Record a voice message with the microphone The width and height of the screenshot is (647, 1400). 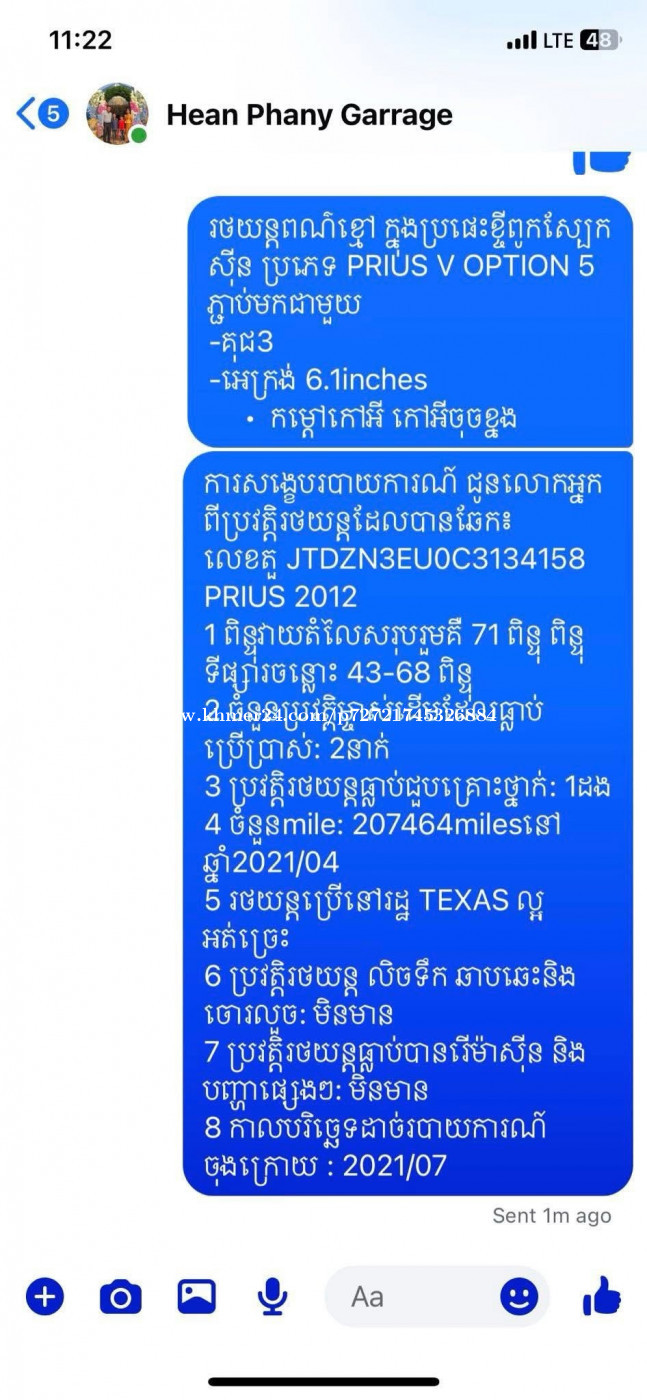(272, 1297)
